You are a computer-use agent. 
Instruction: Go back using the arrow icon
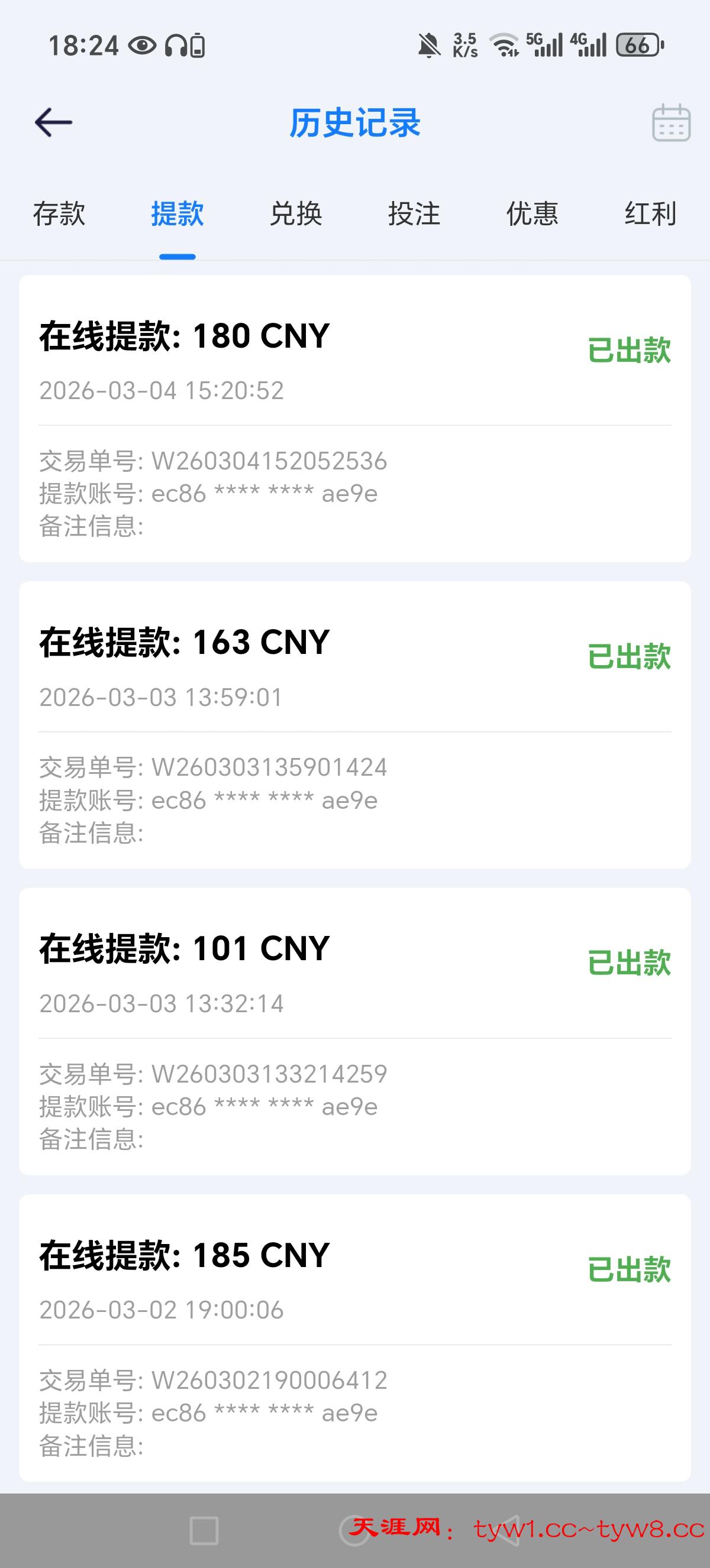(x=54, y=122)
